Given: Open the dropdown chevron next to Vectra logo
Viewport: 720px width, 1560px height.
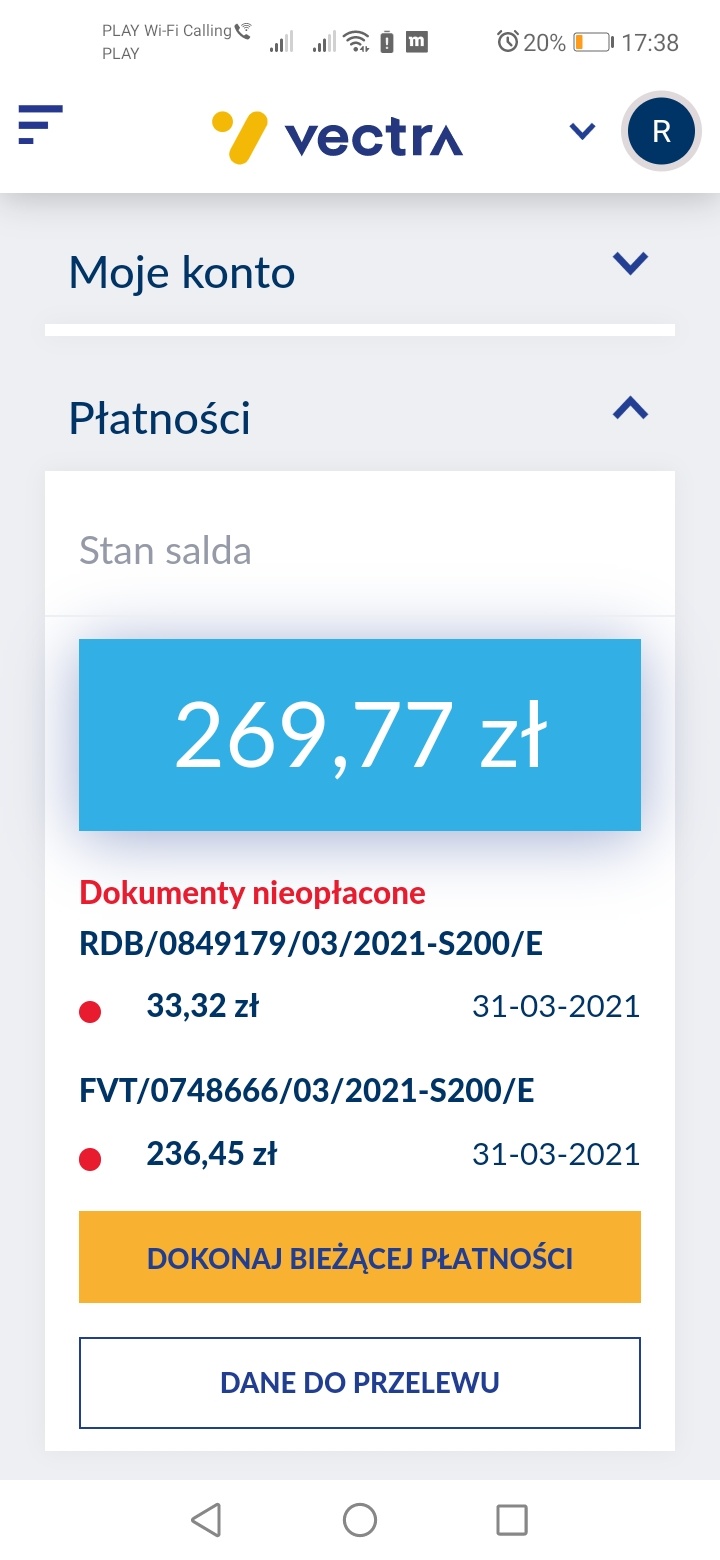Looking at the screenshot, I should pos(581,131).
